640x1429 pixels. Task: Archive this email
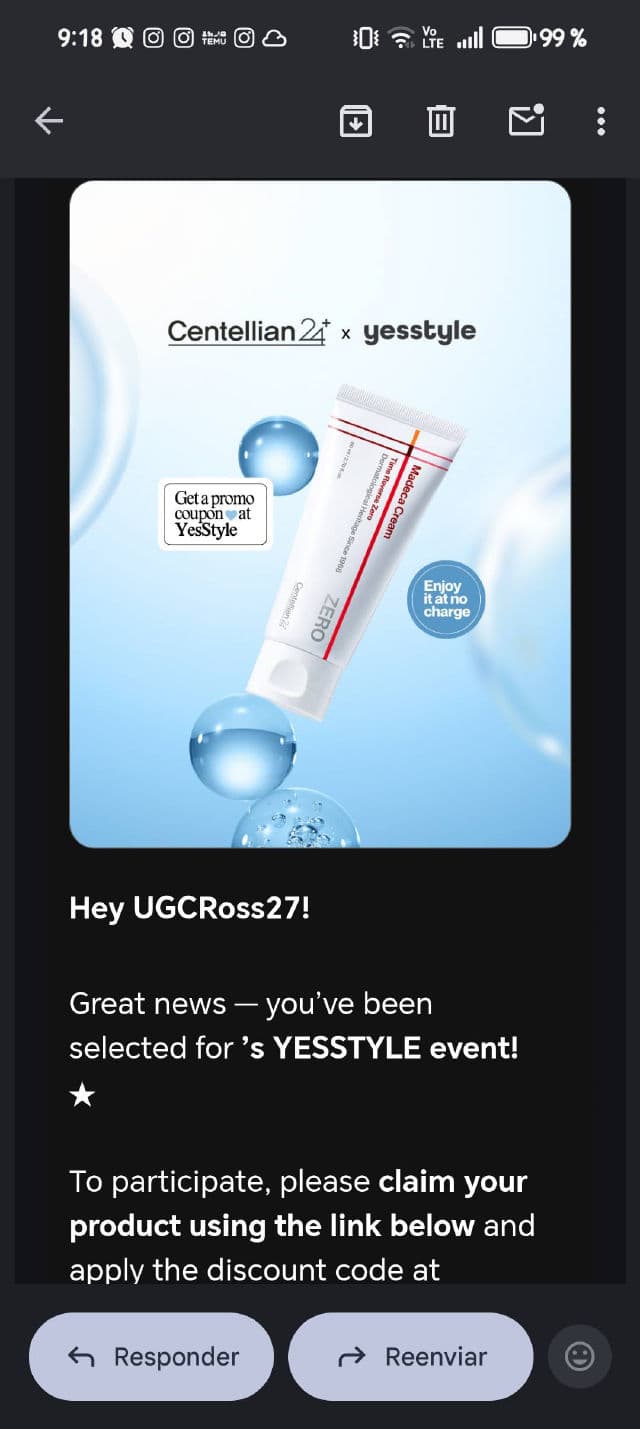(x=356, y=121)
